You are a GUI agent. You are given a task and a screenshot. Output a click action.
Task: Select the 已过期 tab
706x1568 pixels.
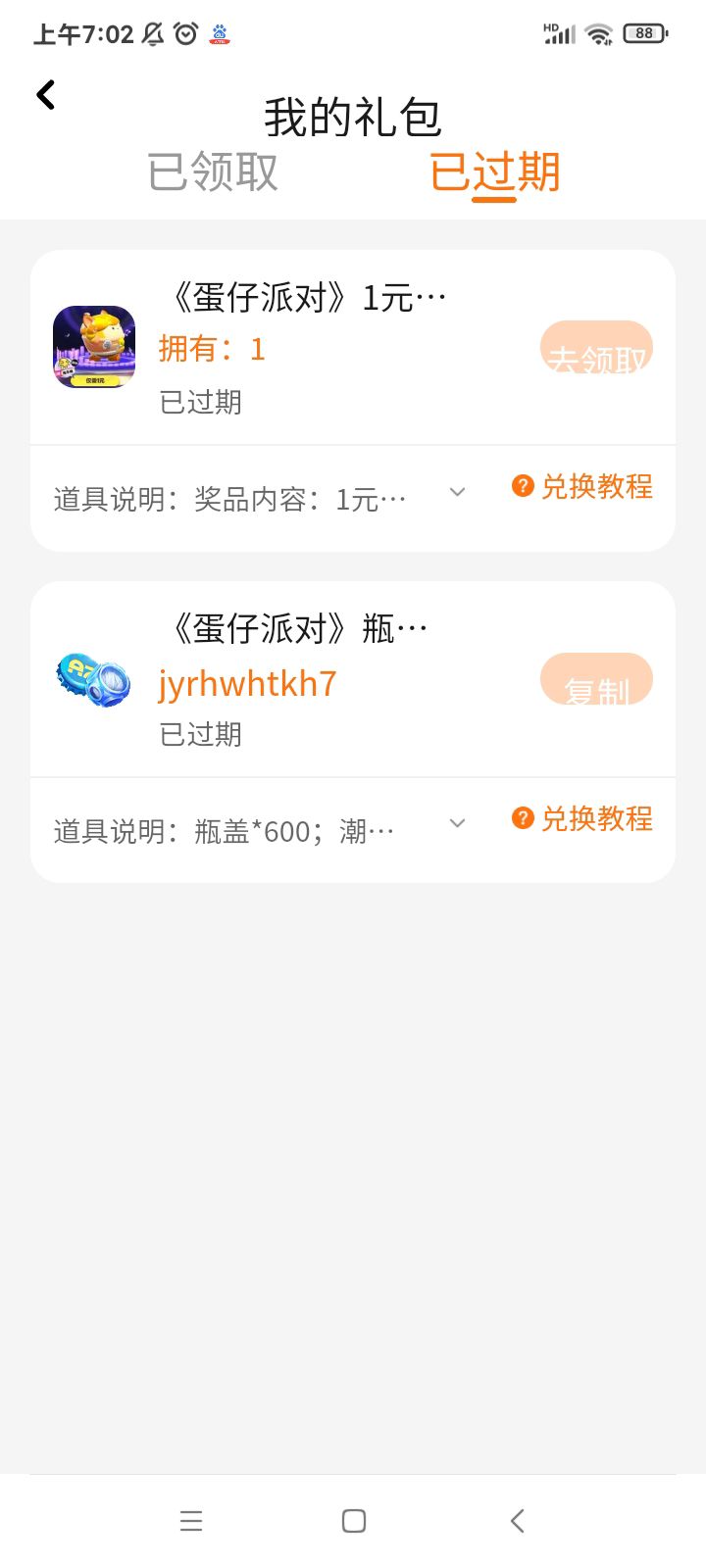[x=494, y=172]
